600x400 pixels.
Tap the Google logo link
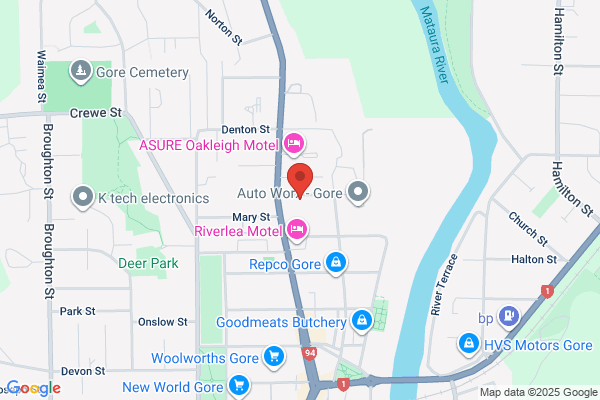coord(34,389)
